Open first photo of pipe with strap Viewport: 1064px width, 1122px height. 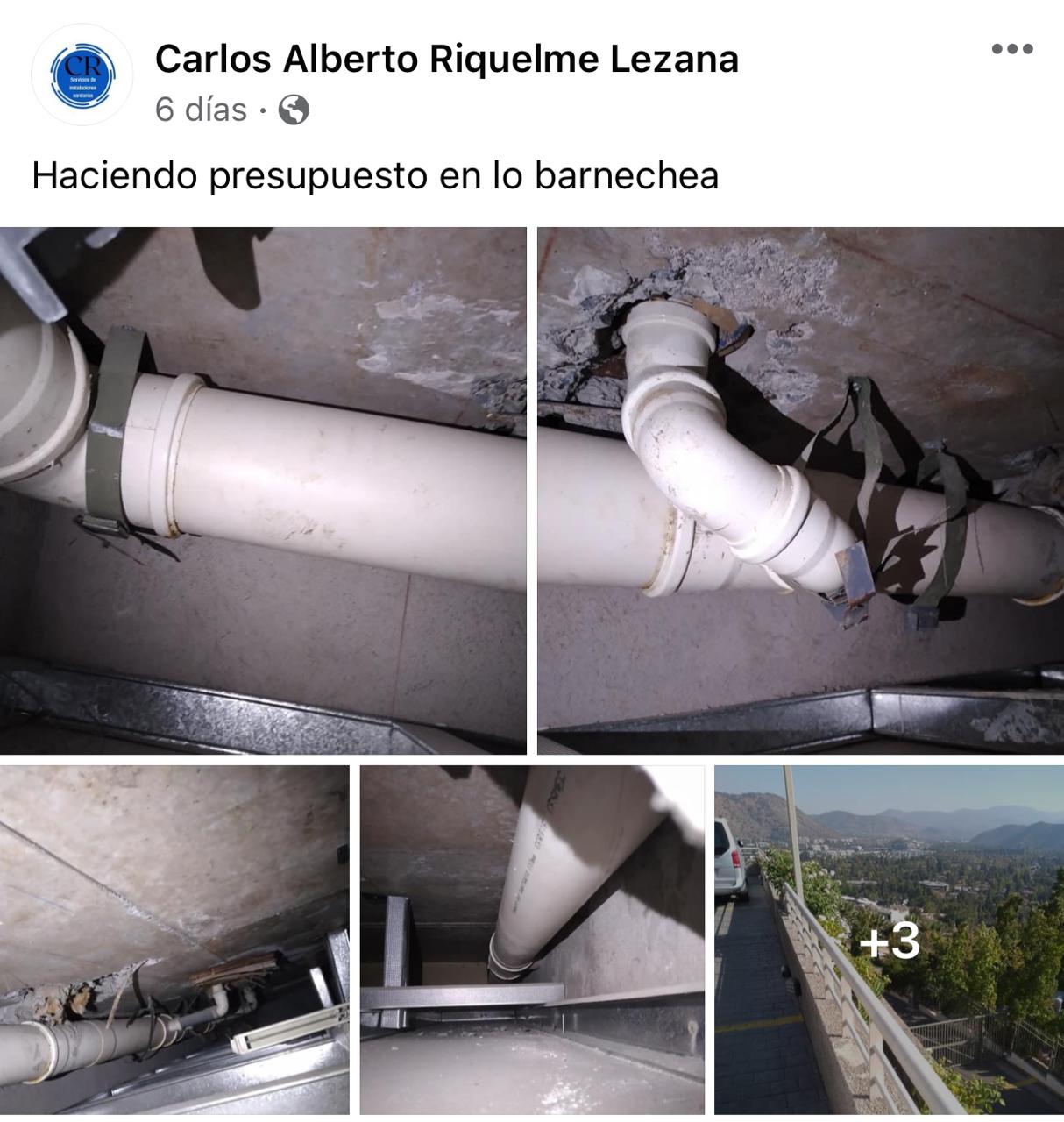[263, 490]
